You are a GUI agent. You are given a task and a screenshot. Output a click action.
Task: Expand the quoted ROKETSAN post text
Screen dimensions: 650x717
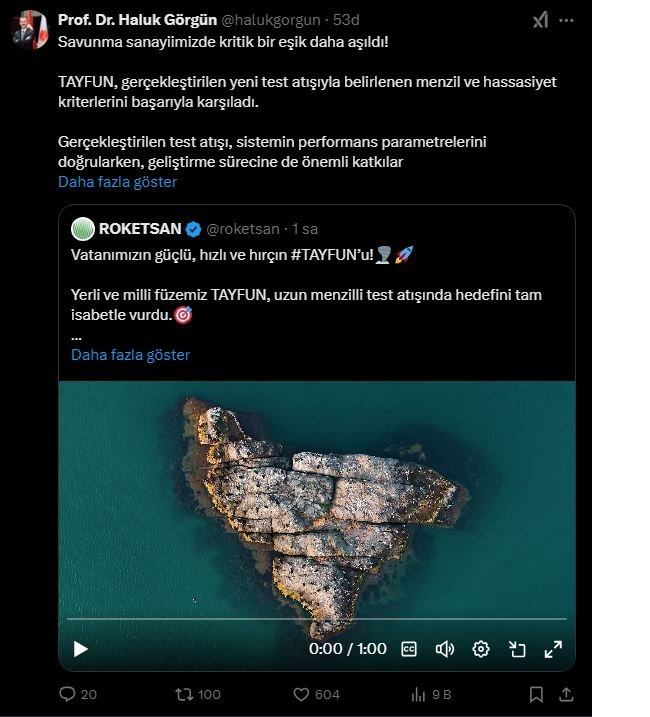point(130,355)
